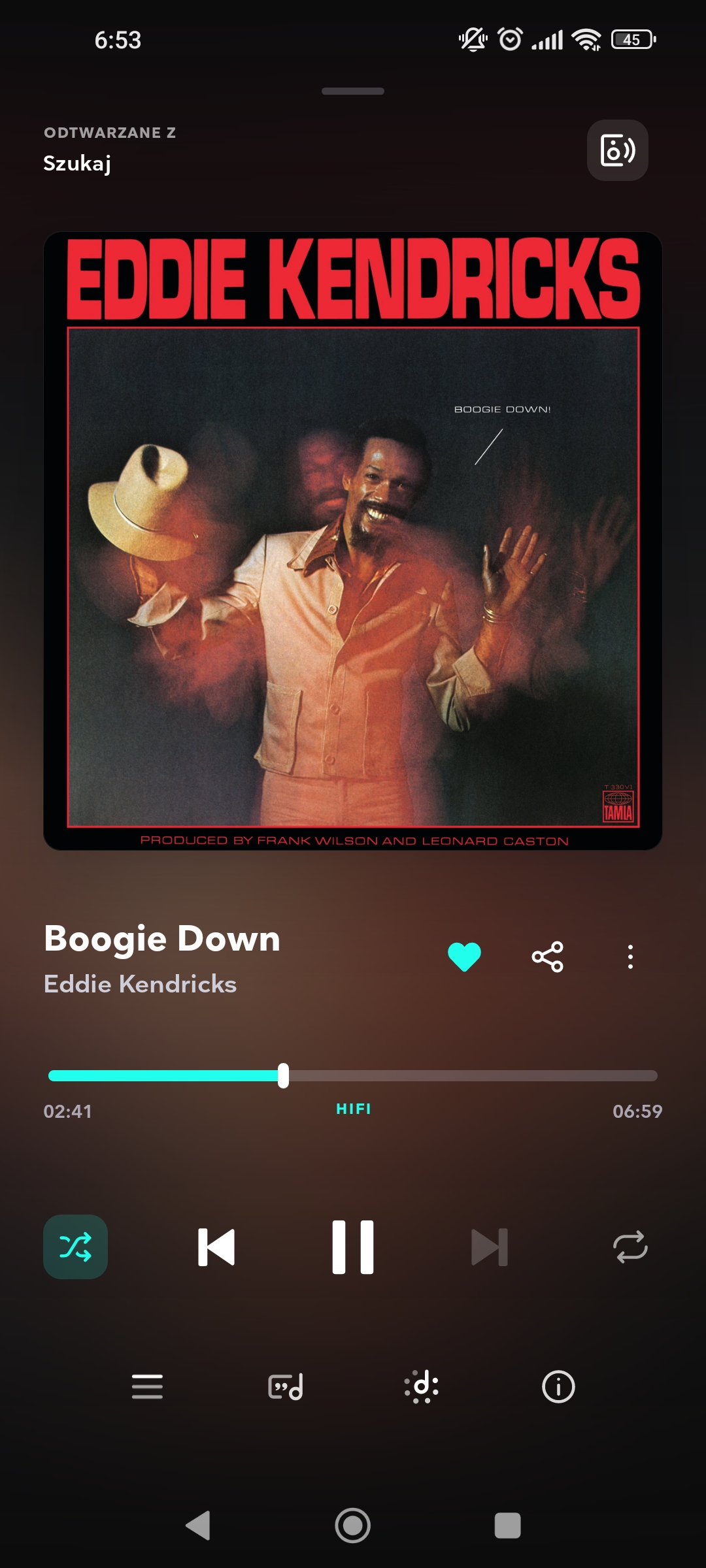Open the suggested tracks icon
The height and width of the screenshot is (1568, 706).
pyautogui.click(x=422, y=1386)
